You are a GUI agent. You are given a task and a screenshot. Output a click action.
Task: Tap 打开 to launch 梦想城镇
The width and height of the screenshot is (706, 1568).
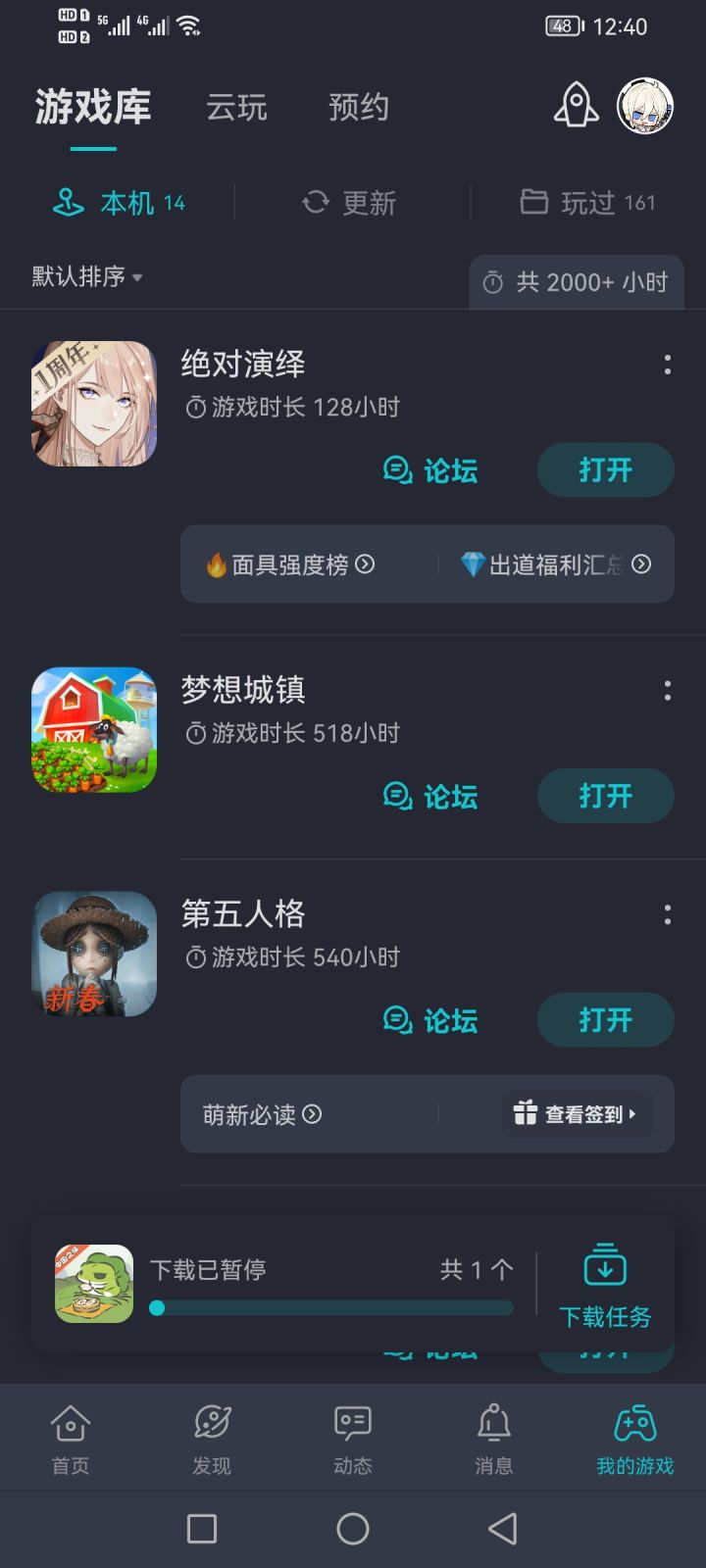tap(605, 796)
